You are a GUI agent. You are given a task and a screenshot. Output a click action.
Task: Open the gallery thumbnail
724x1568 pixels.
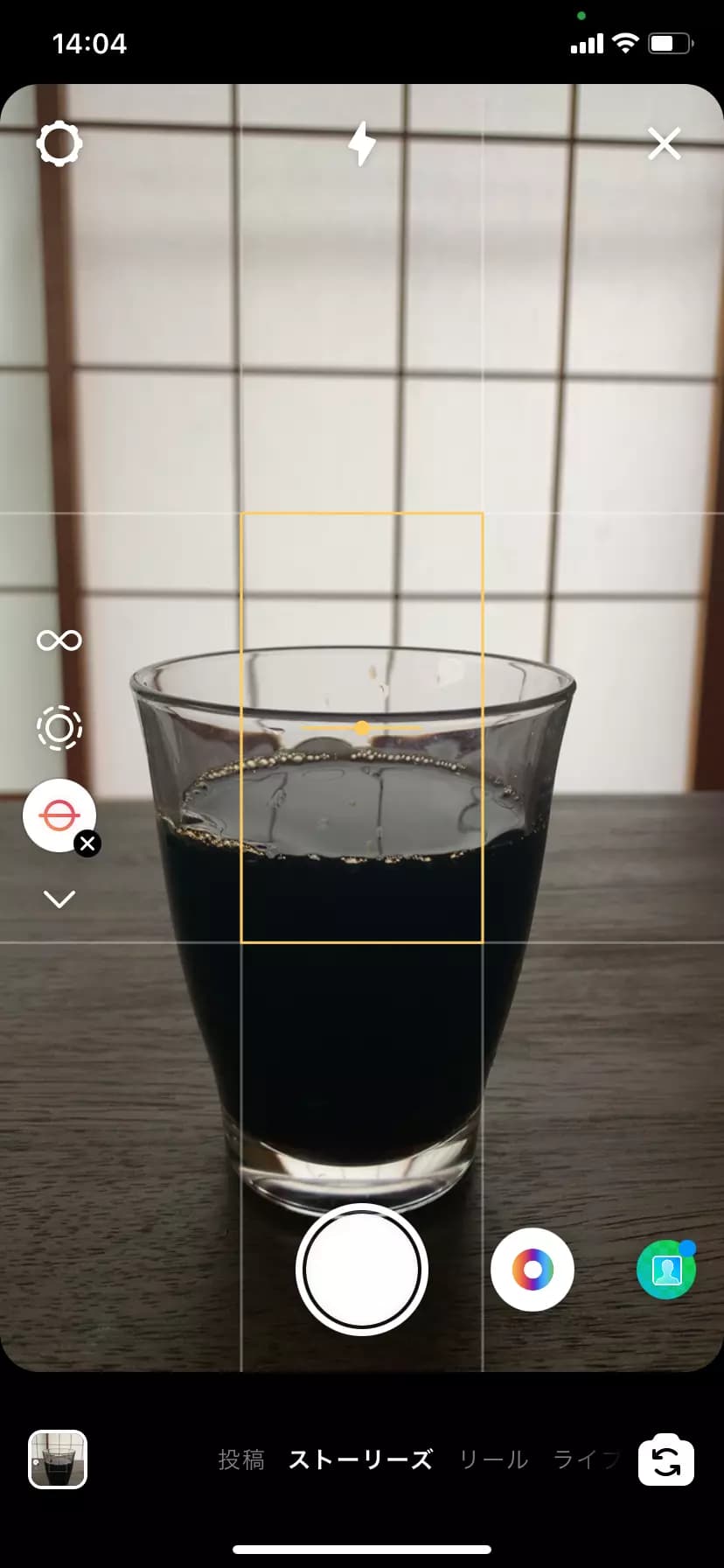[58, 1459]
